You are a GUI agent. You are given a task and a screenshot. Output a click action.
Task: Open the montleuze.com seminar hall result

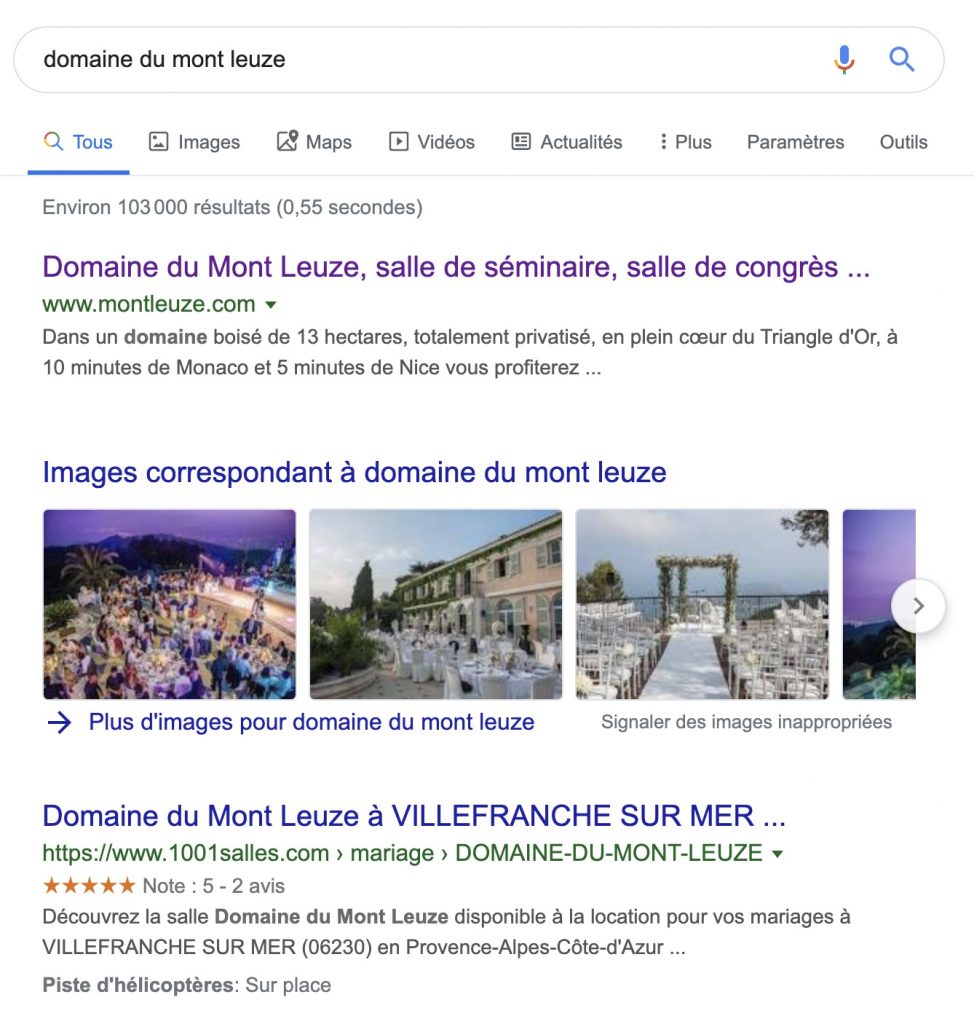point(456,267)
